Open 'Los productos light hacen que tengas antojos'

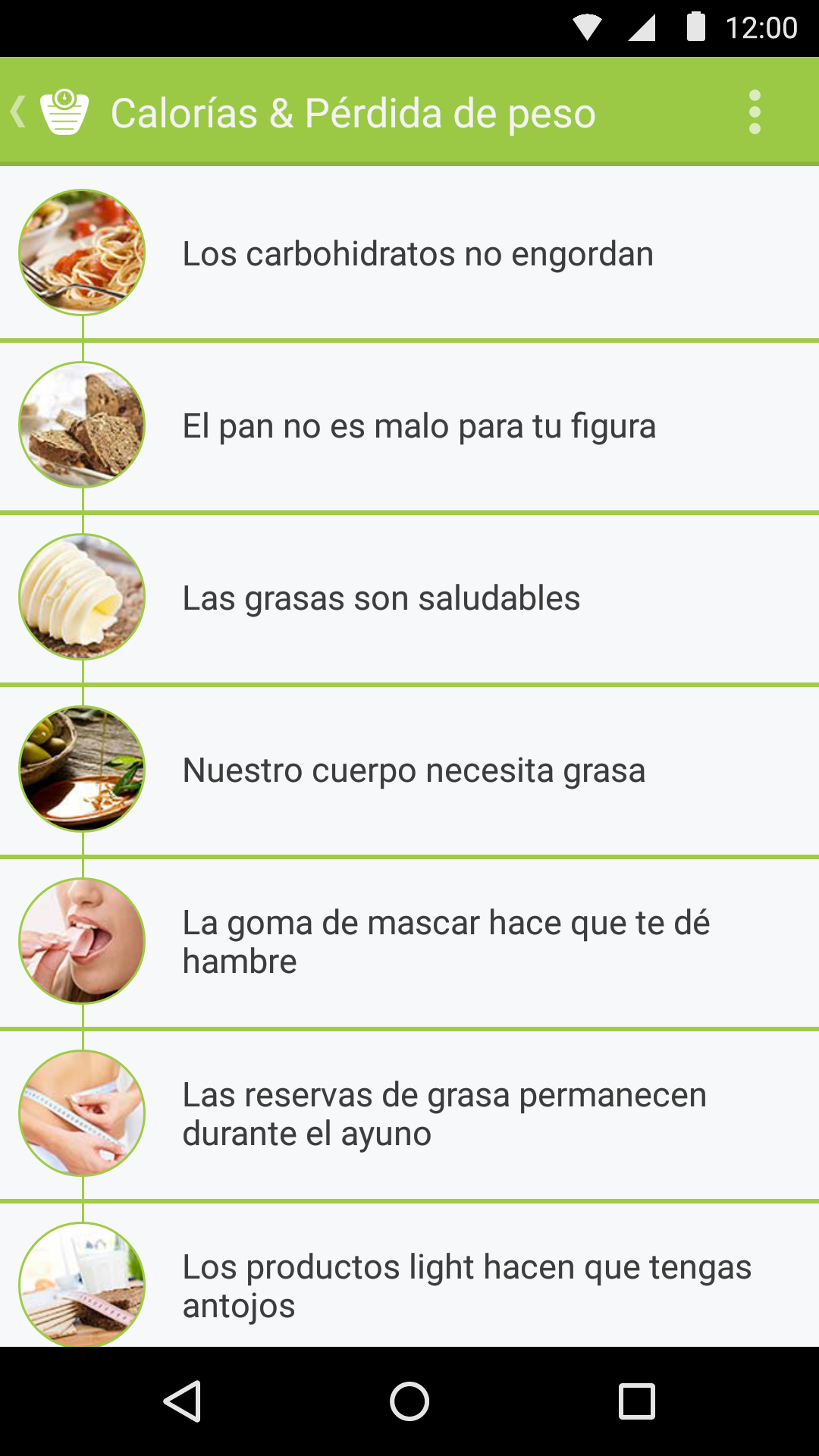466,1285
